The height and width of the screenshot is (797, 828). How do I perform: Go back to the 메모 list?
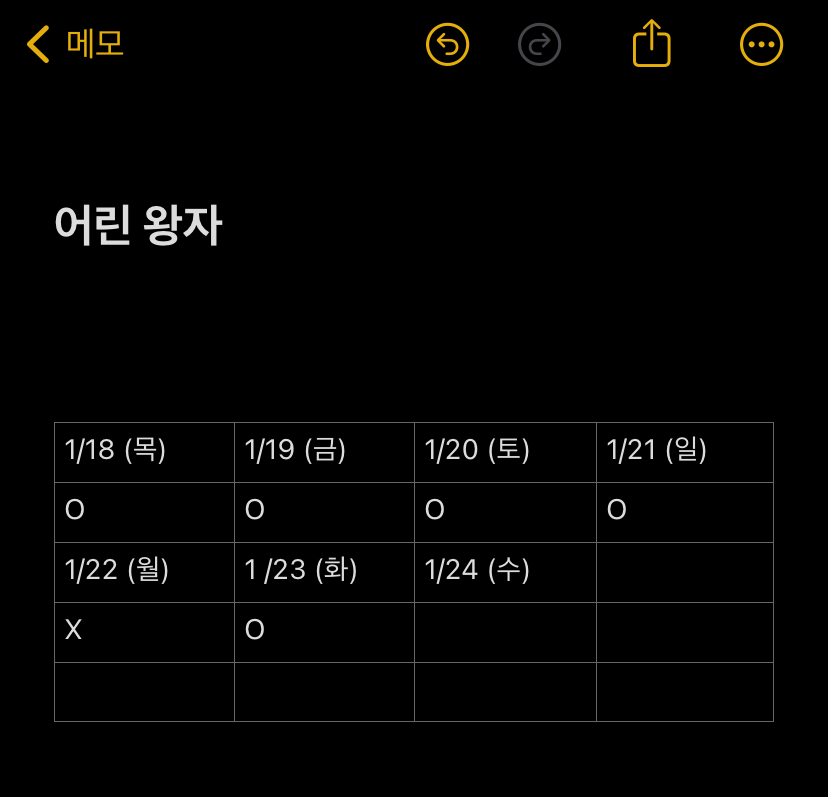point(75,44)
